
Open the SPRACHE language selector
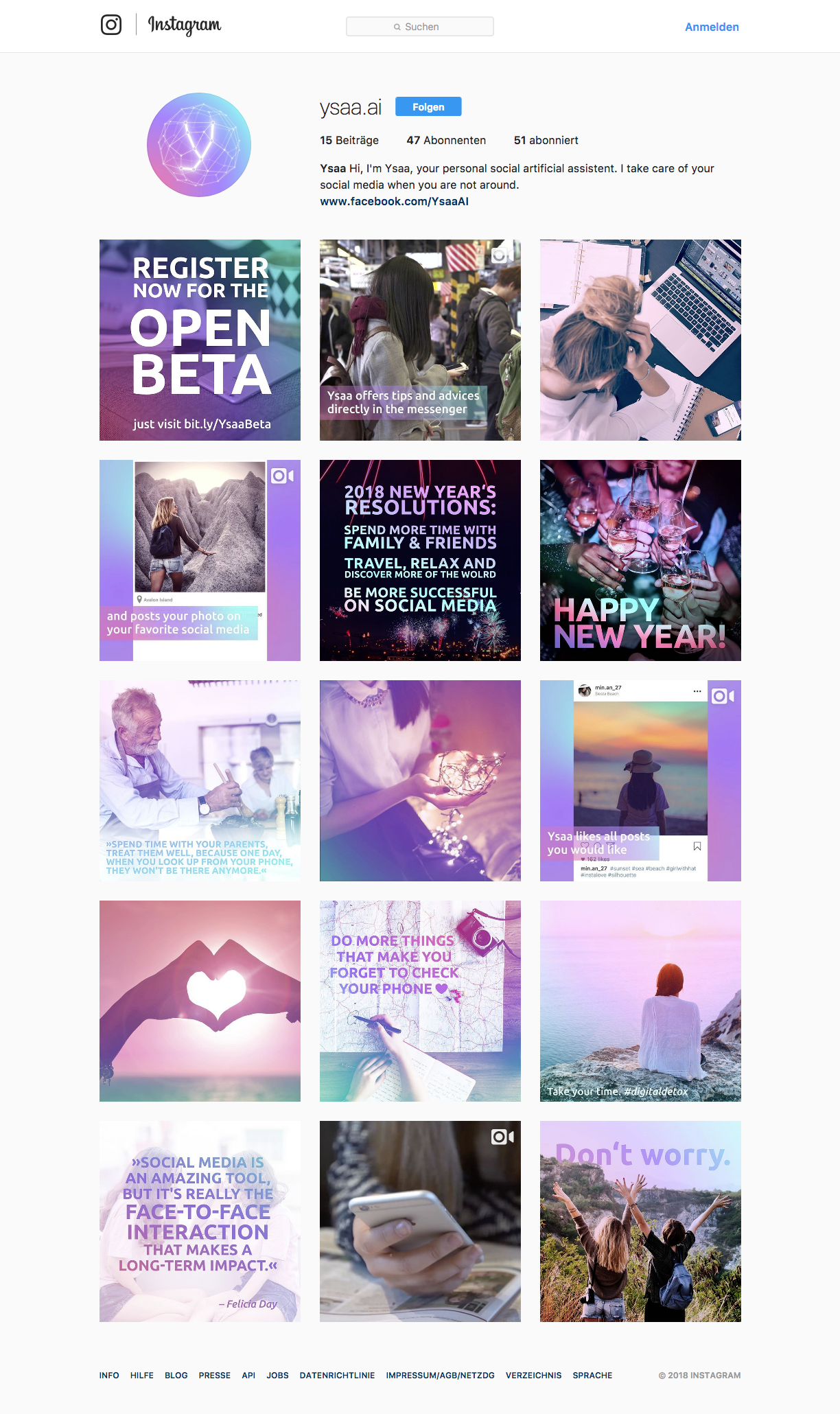[592, 1375]
